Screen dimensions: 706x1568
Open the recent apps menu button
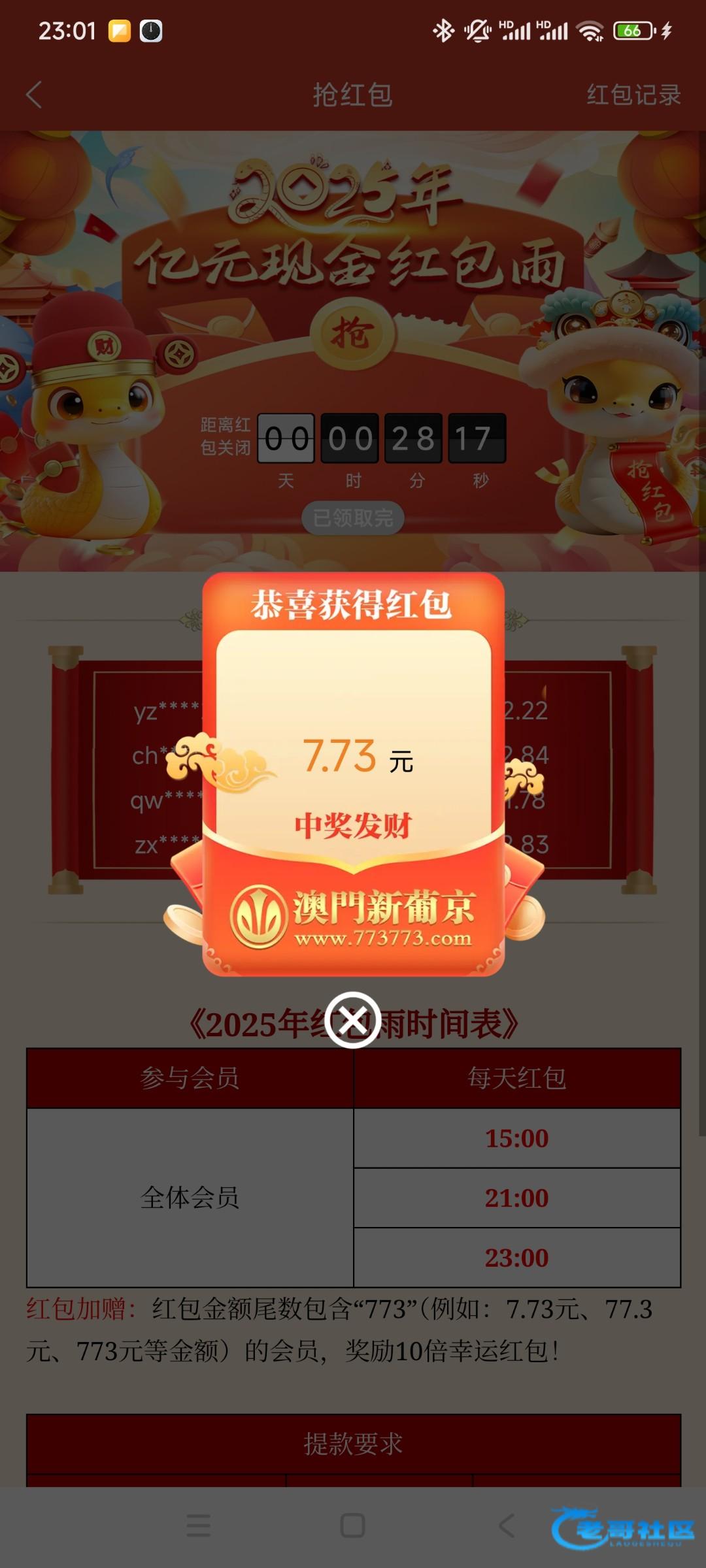pos(198,1526)
